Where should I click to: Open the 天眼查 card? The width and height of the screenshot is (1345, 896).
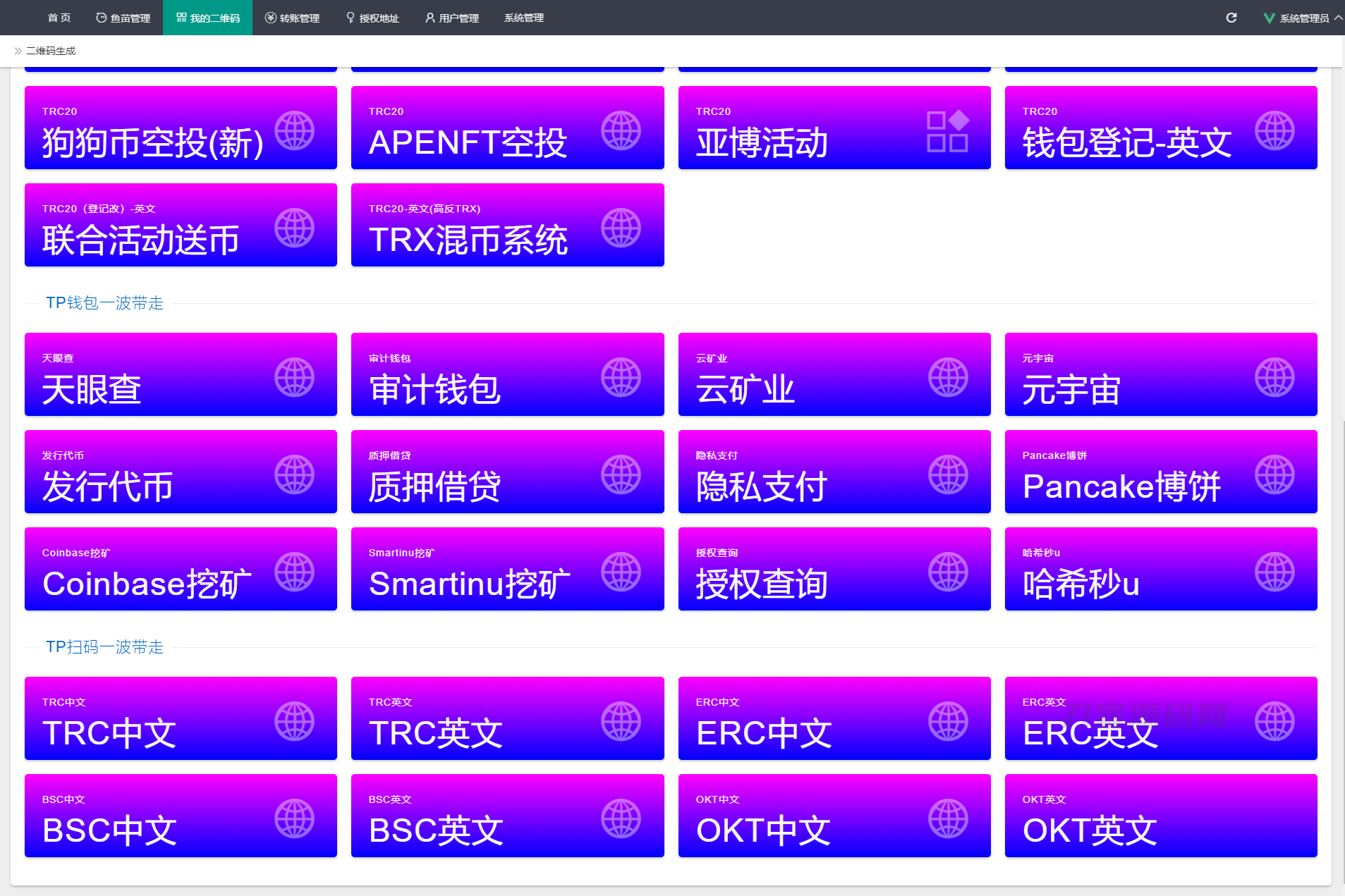tap(181, 374)
